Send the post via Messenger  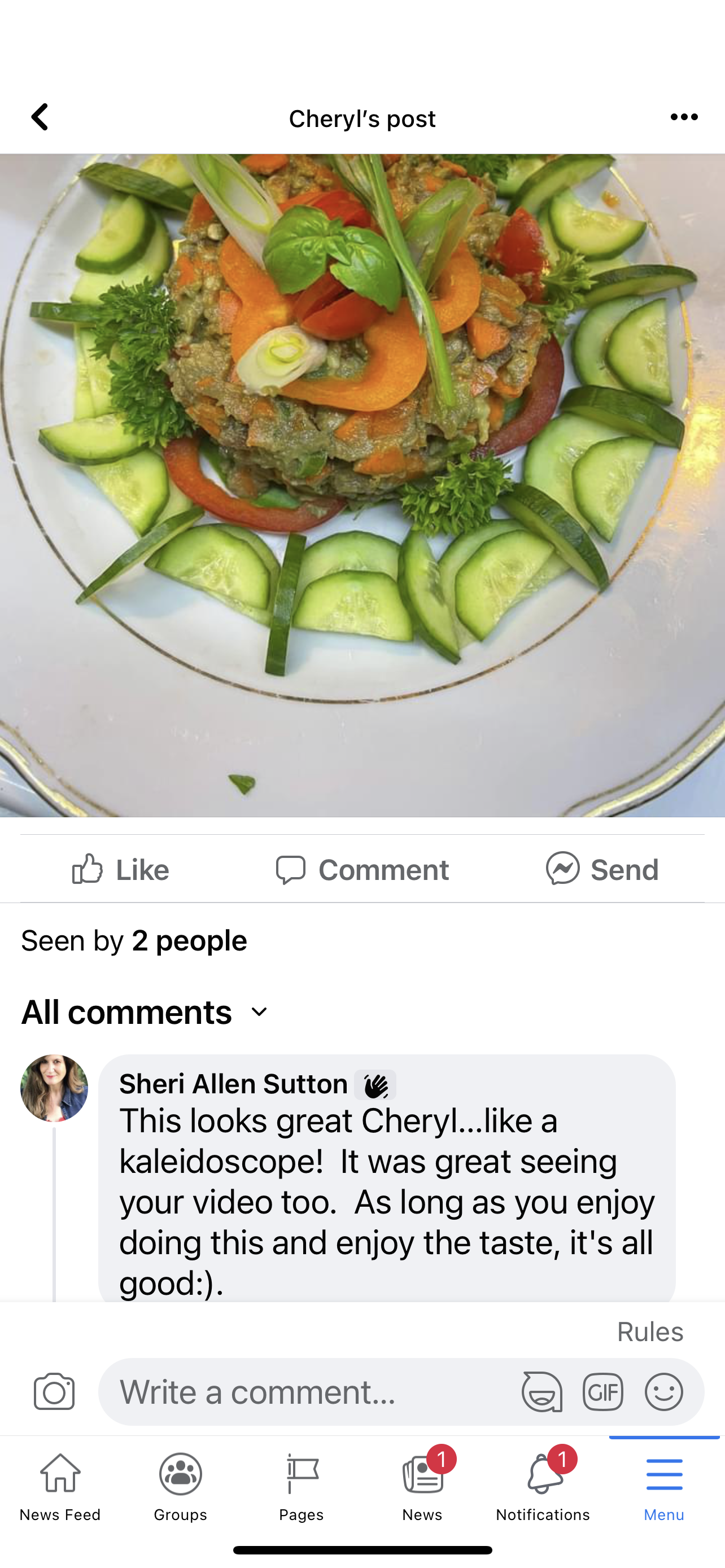[602, 869]
